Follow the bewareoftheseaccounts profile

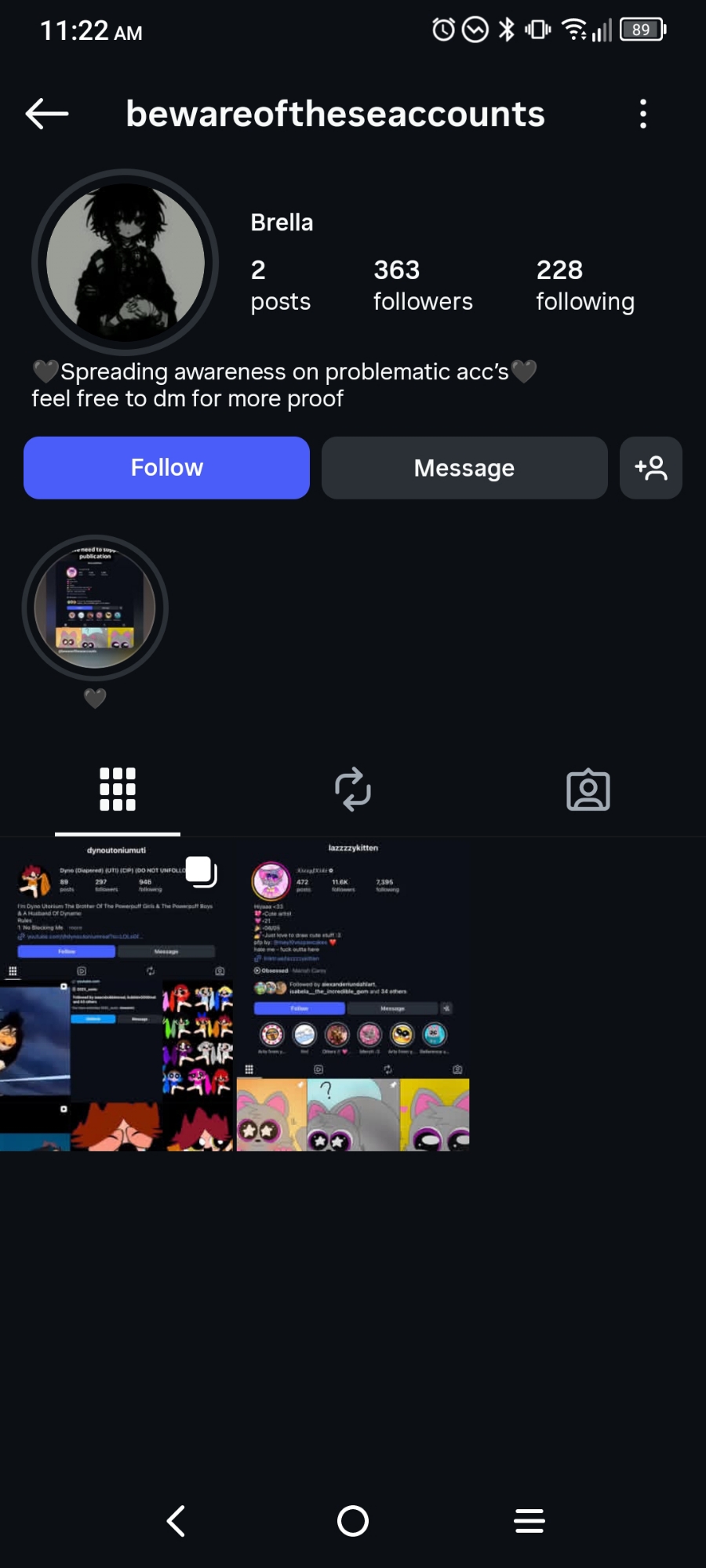click(x=166, y=468)
